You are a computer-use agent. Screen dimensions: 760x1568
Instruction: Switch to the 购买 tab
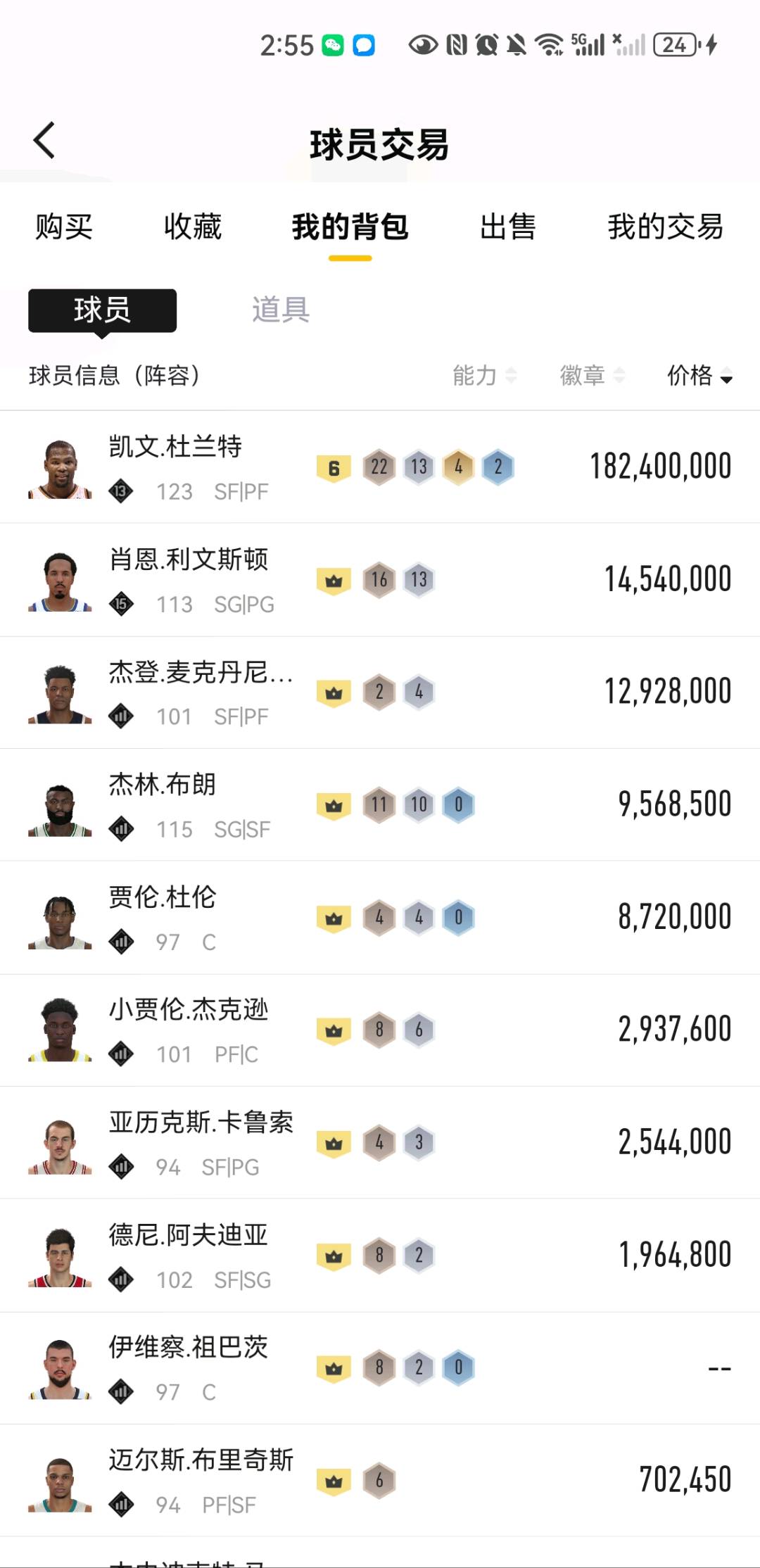tap(64, 227)
